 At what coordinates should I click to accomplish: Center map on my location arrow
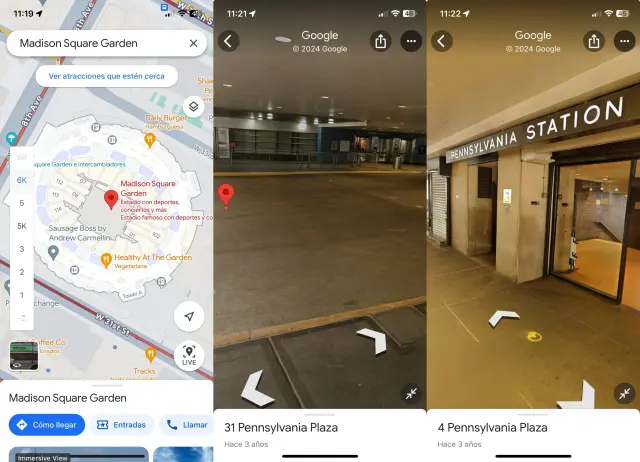(x=189, y=316)
